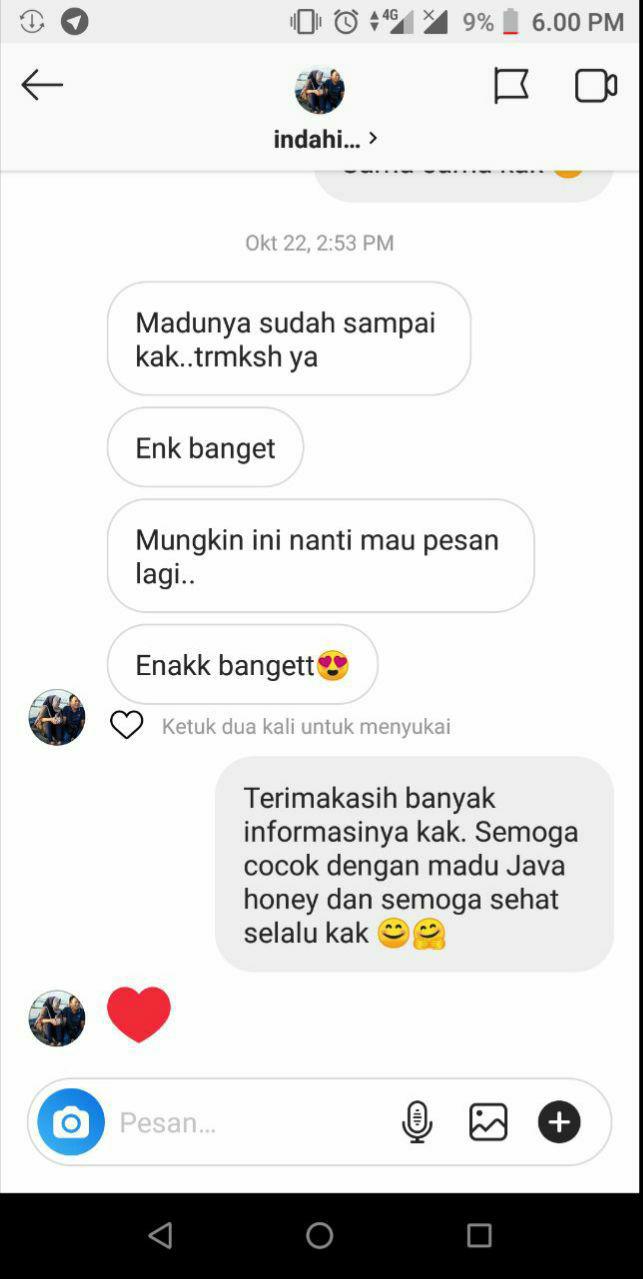The width and height of the screenshot is (643, 1279).
Task: Go back from the chat
Action: (x=42, y=85)
